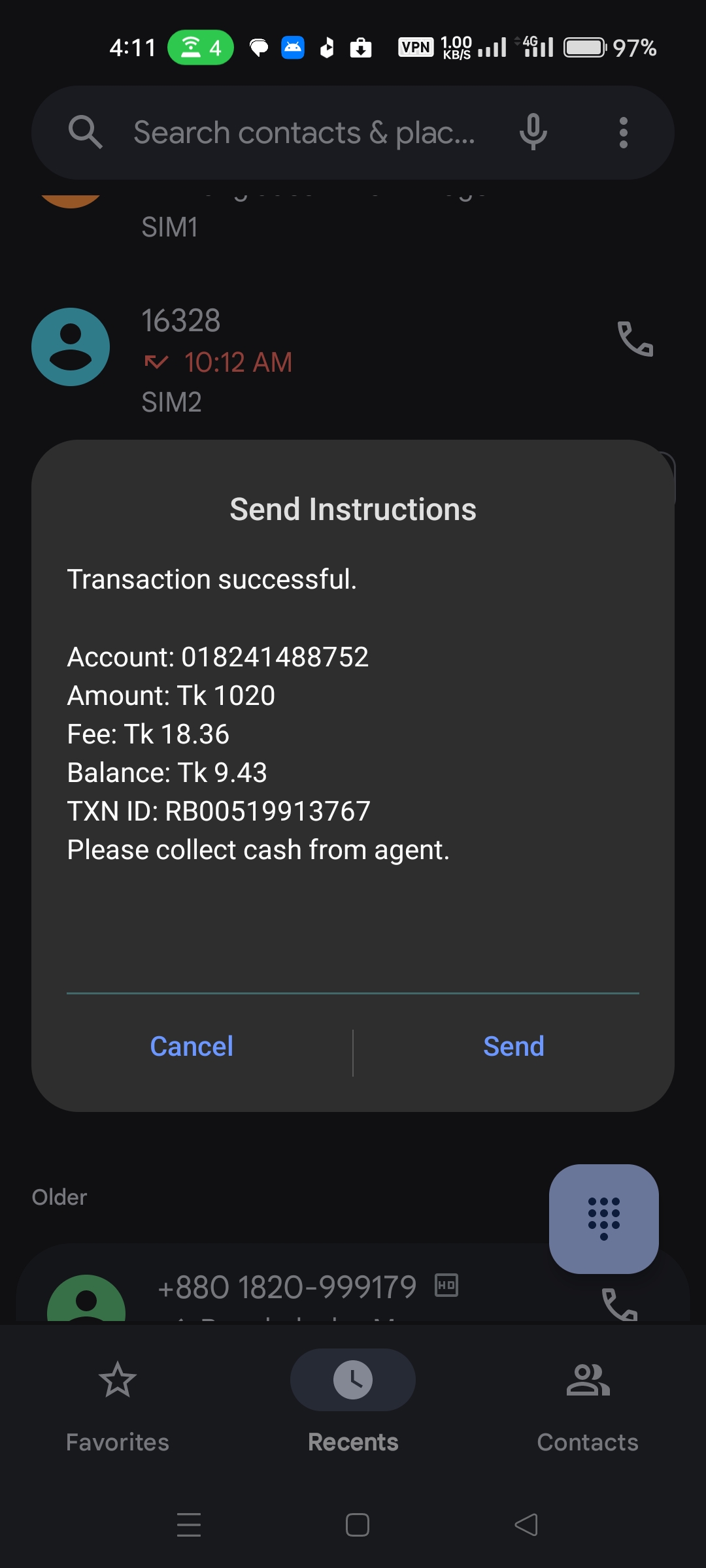This screenshot has height=1568, width=706.
Task: Call back number 16328
Action: pos(635,339)
